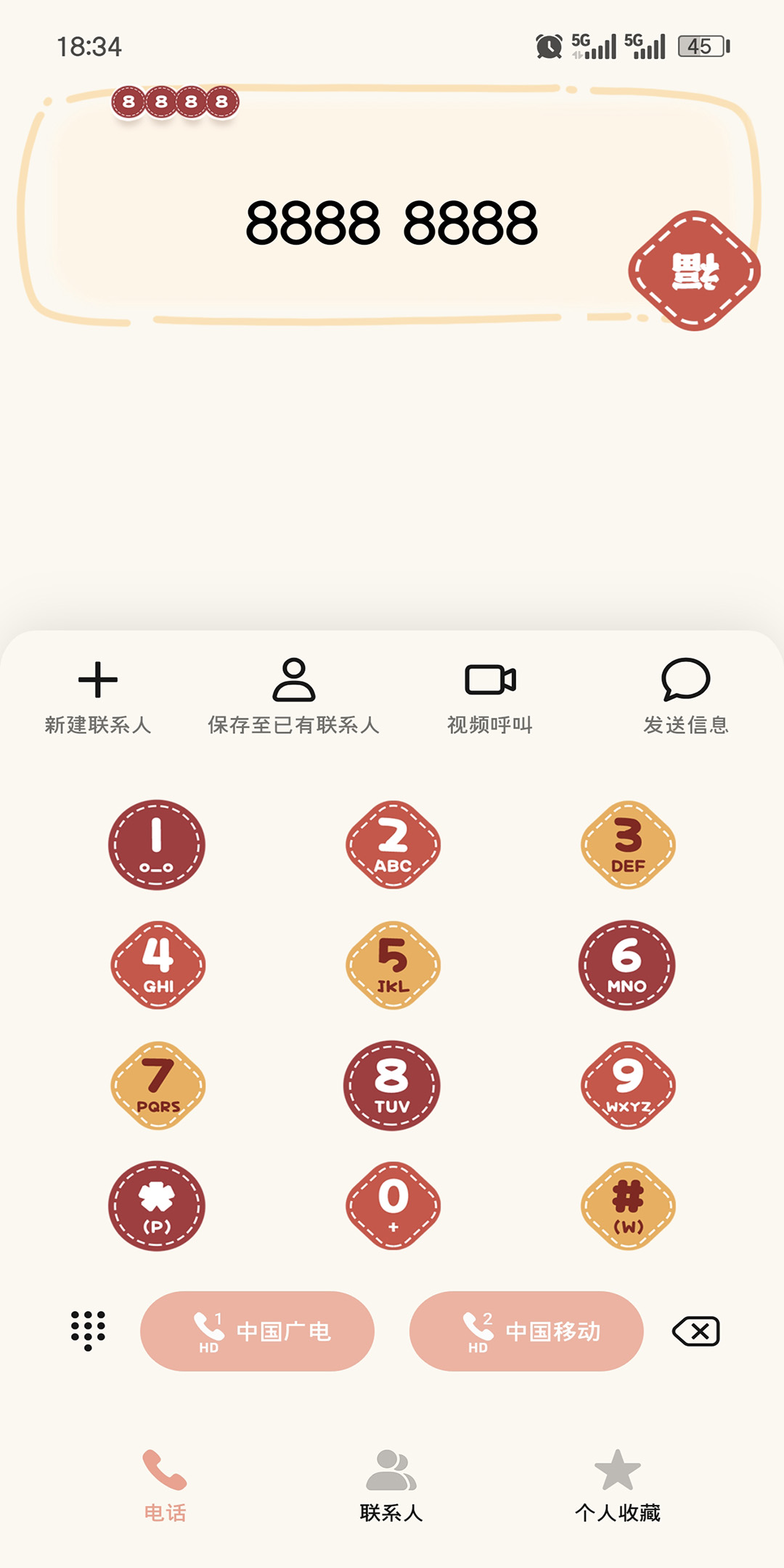Enter digit 5 JKL
Viewport: 784px width, 1568px height.
point(393,965)
